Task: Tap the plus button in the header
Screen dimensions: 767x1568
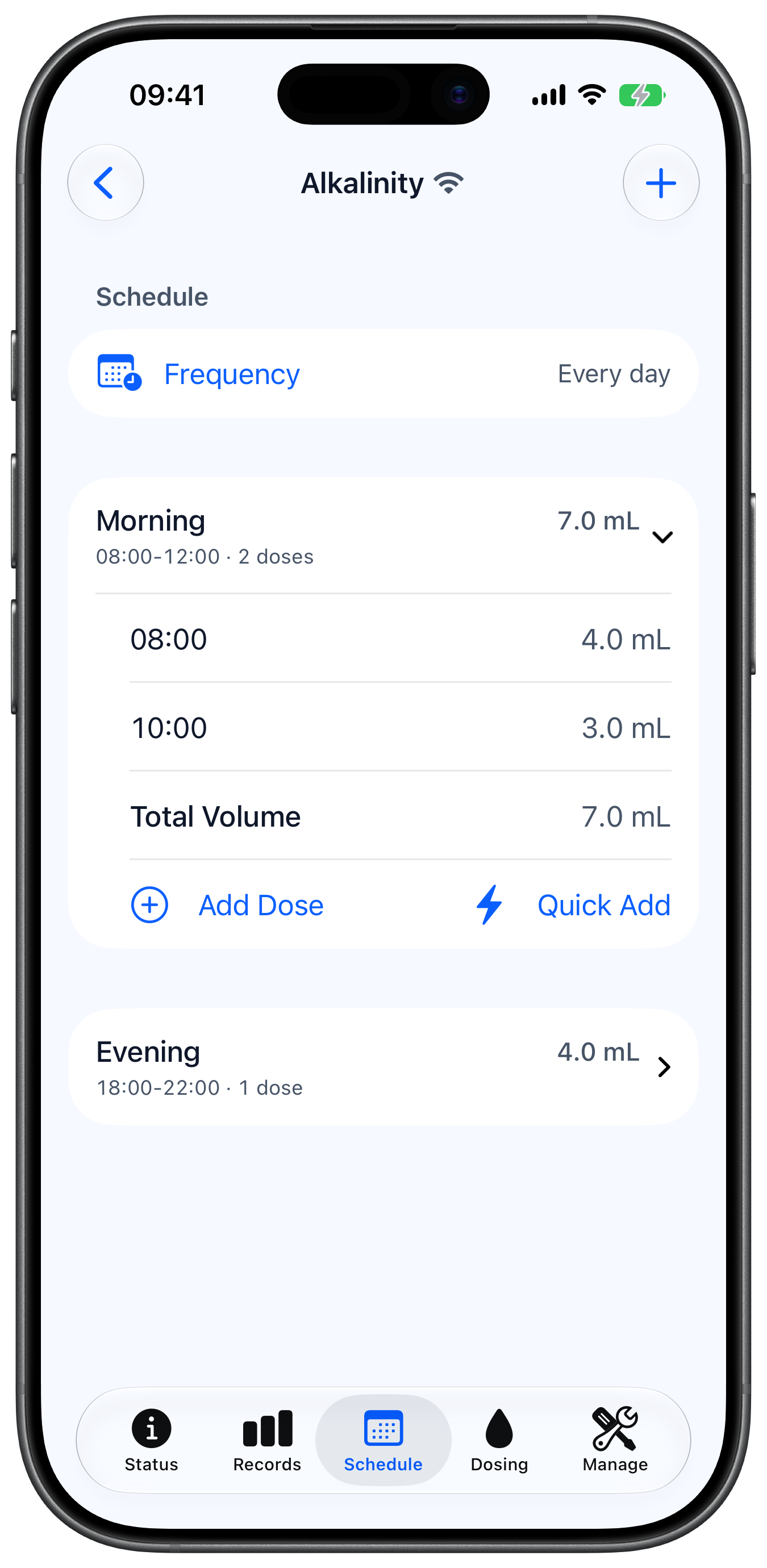Action: pos(660,182)
